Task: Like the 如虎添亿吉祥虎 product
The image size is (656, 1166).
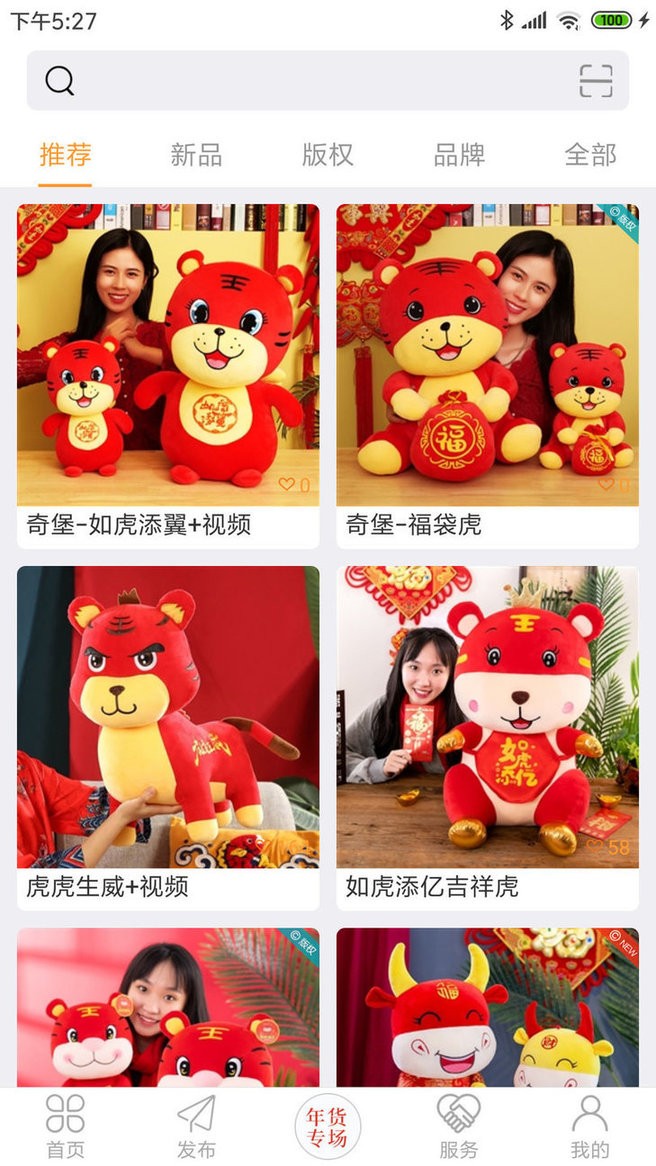Action: [x=597, y=847]
